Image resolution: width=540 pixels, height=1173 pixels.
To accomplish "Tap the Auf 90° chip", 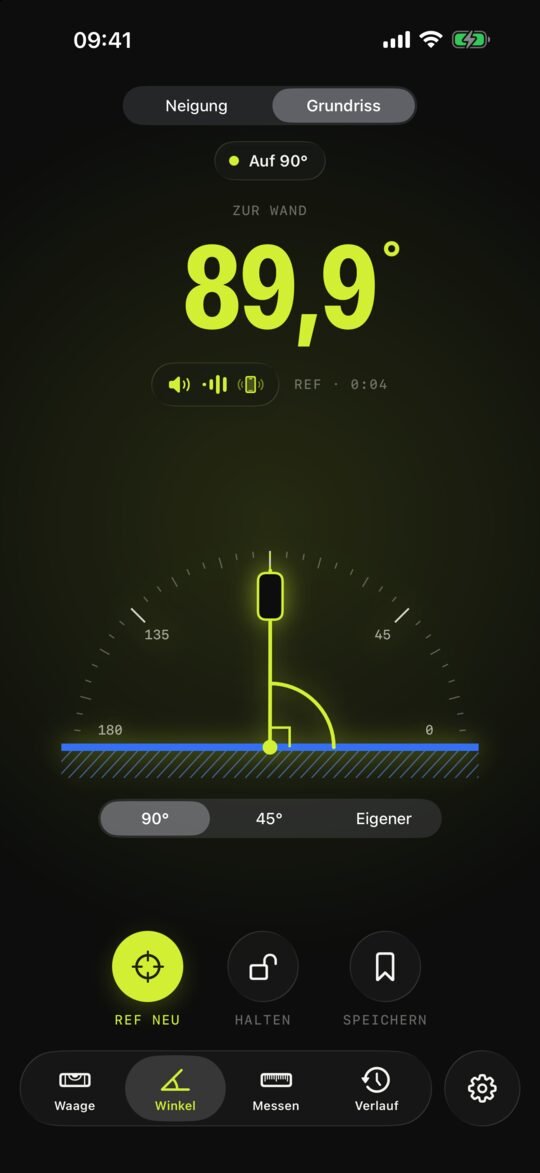I will tap(269, 161).
